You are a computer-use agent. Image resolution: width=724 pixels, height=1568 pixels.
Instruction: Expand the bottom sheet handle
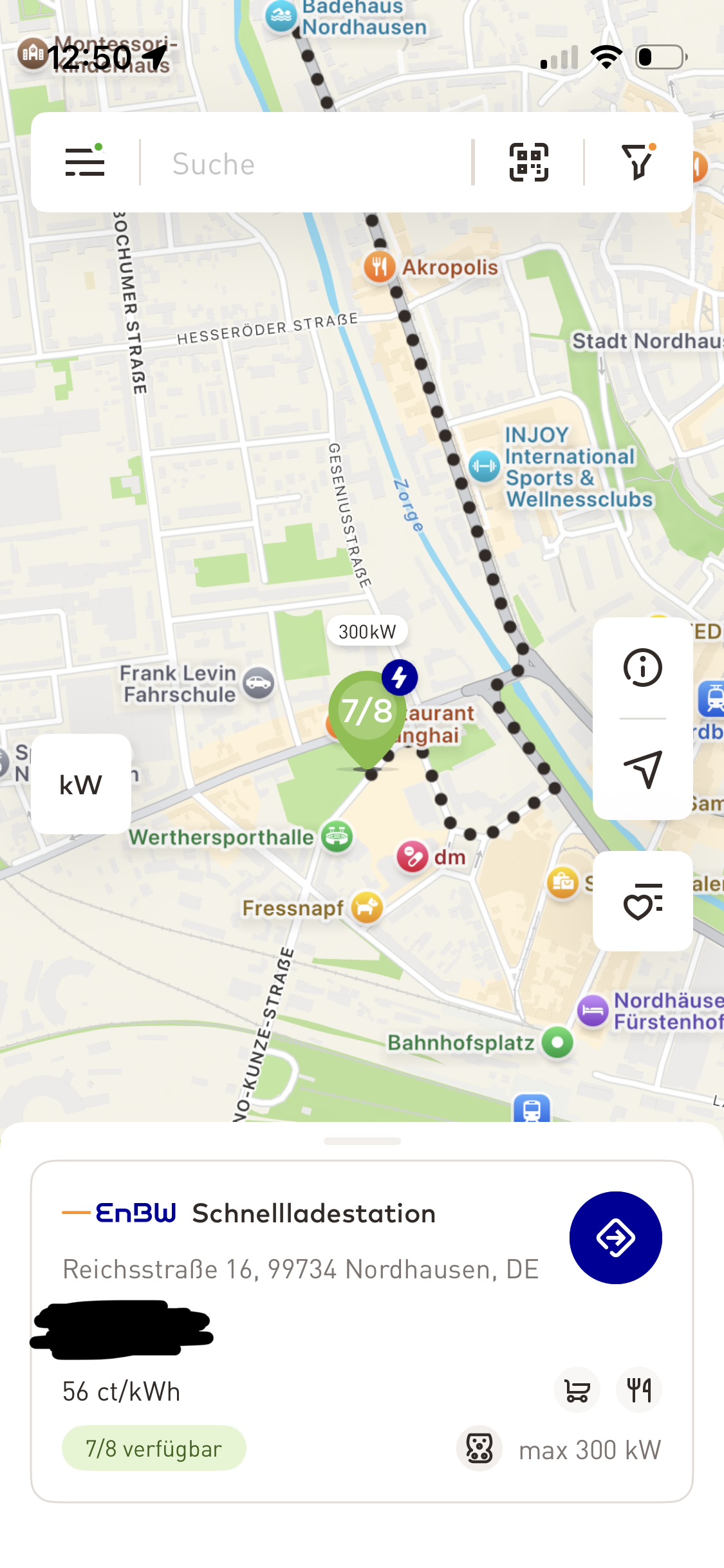click(362, 1141)
